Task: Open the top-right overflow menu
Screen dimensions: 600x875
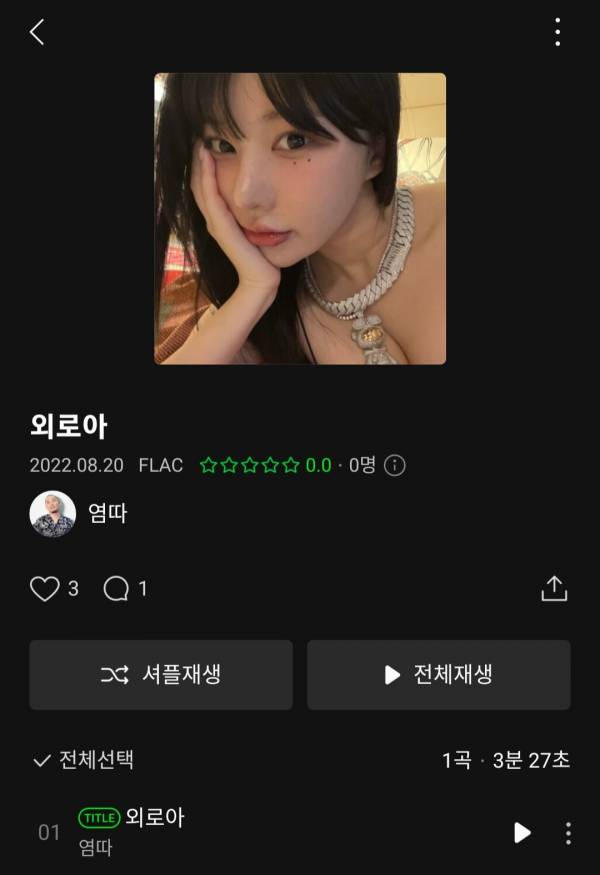Action: (557, 32)
